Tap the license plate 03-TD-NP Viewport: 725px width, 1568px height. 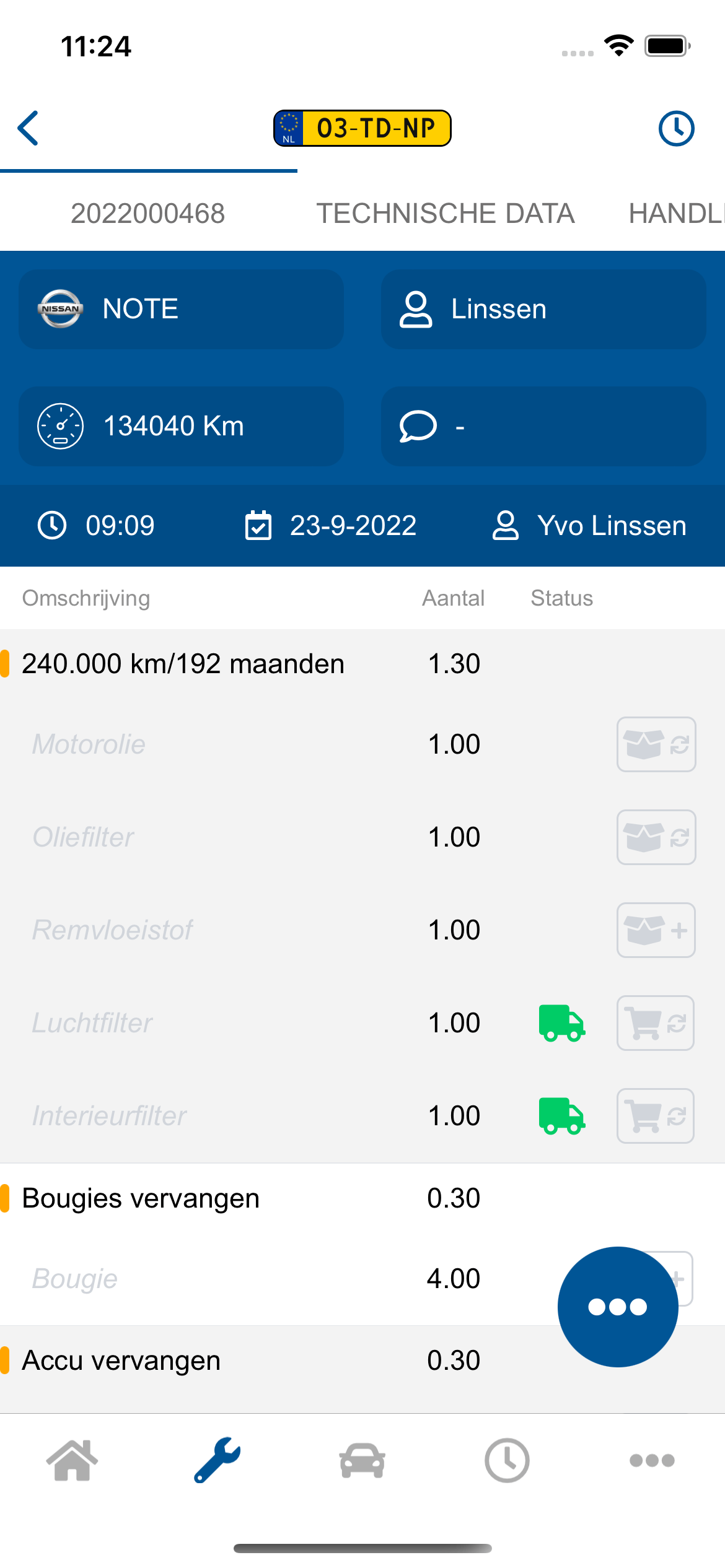(362, 128)
